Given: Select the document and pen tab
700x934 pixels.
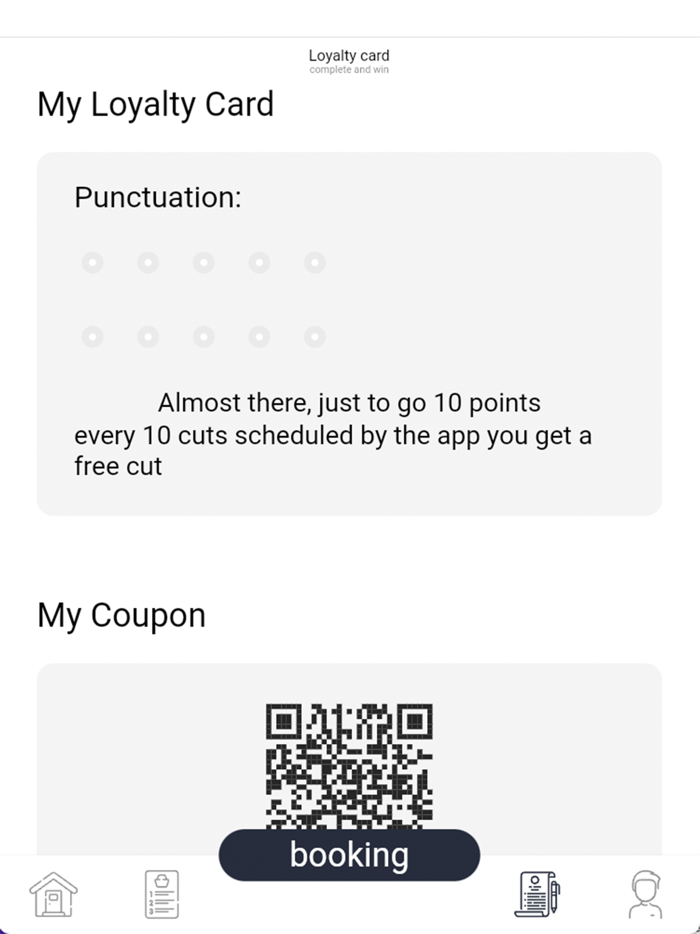Looking at the screenshot, I should [537, 893].
